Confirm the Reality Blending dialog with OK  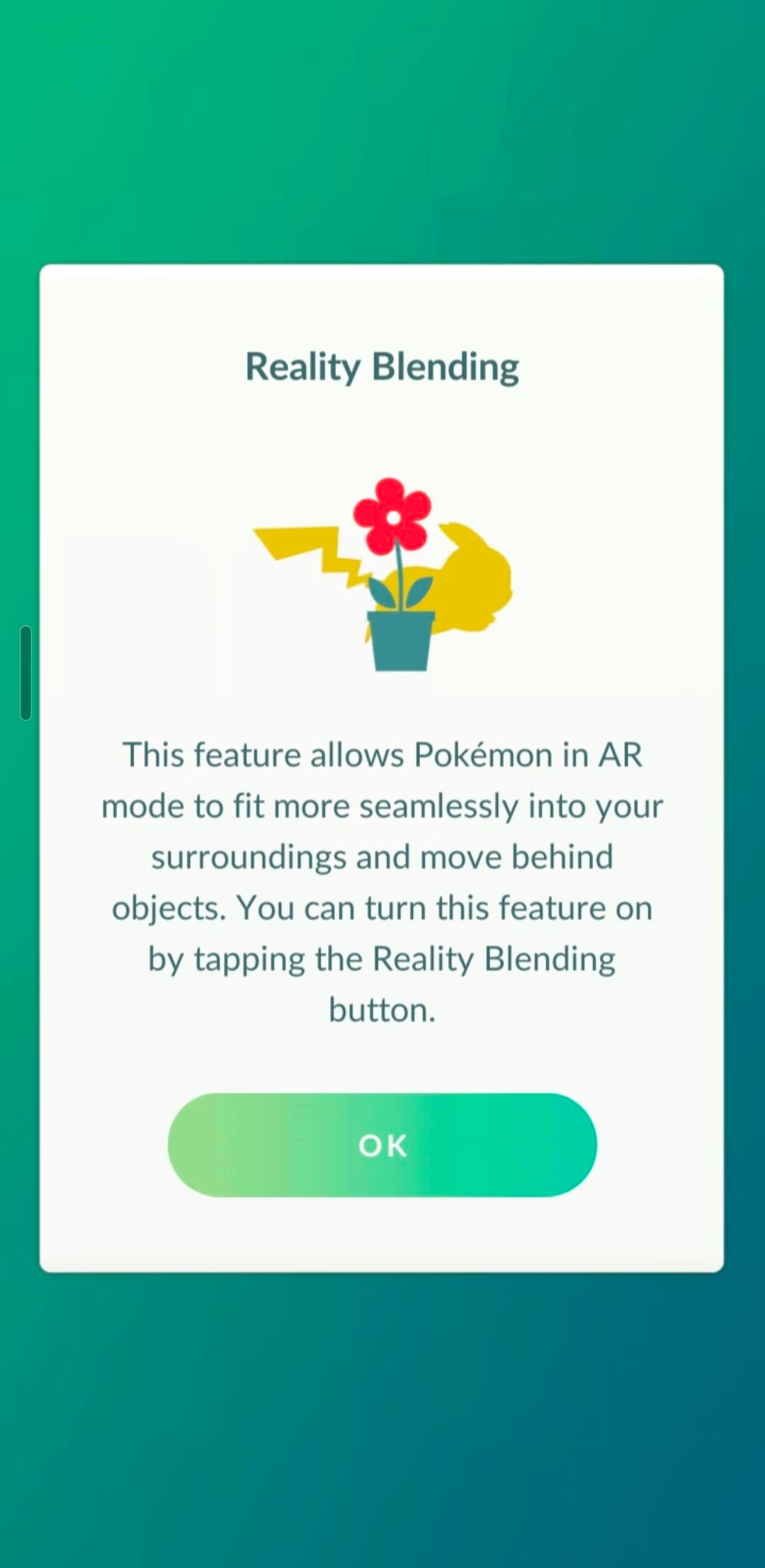[382, 1144]
